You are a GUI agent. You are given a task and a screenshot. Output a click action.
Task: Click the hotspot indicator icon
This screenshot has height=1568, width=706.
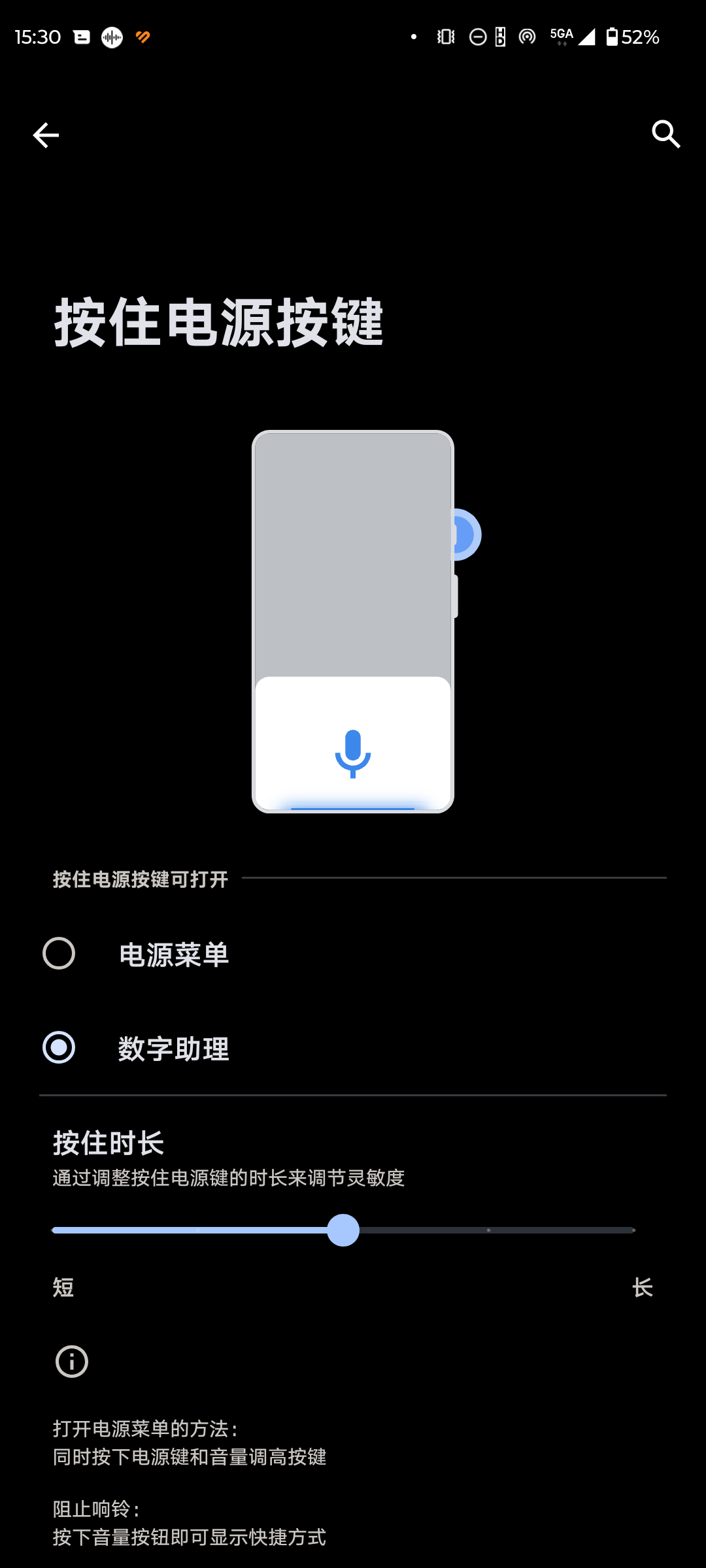(527, 37)
